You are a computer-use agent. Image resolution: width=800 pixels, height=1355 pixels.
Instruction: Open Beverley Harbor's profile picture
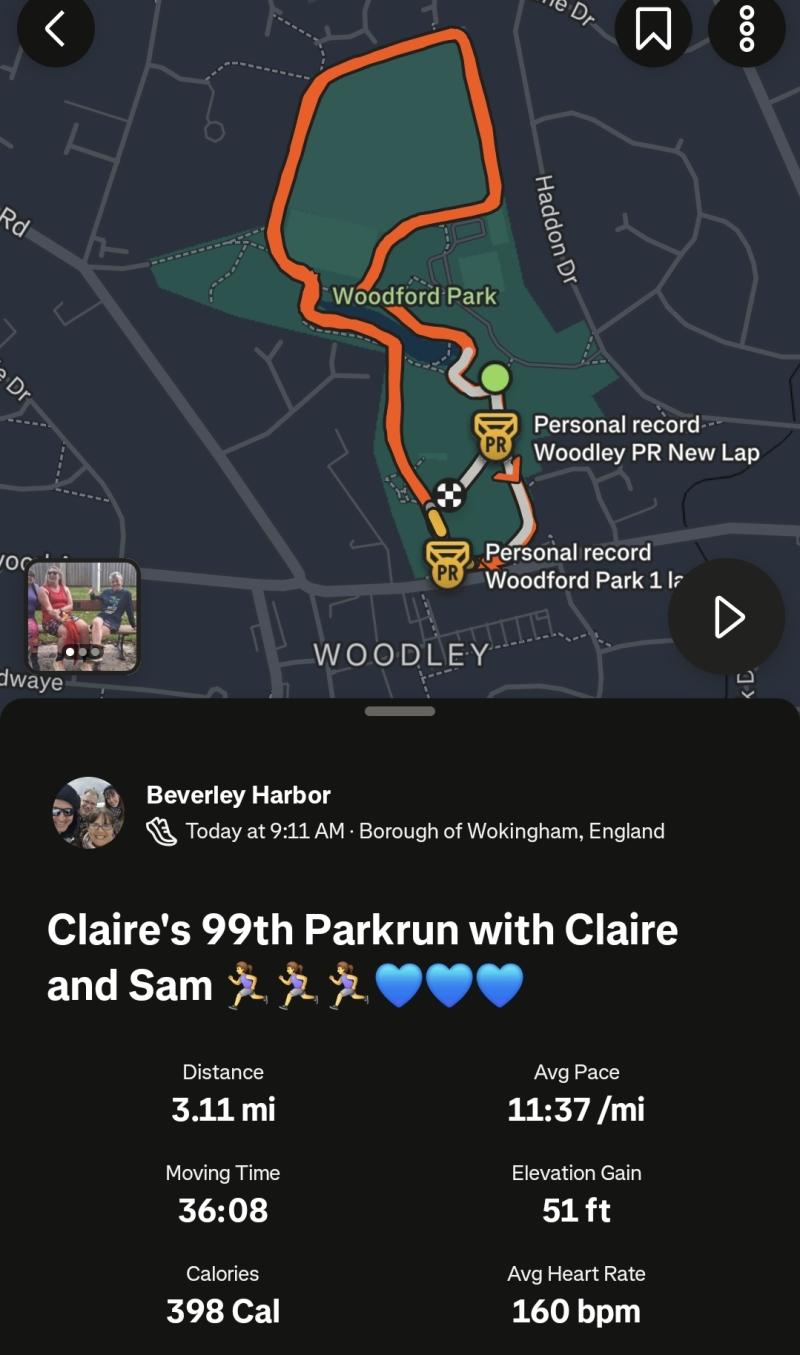[88, 813]
